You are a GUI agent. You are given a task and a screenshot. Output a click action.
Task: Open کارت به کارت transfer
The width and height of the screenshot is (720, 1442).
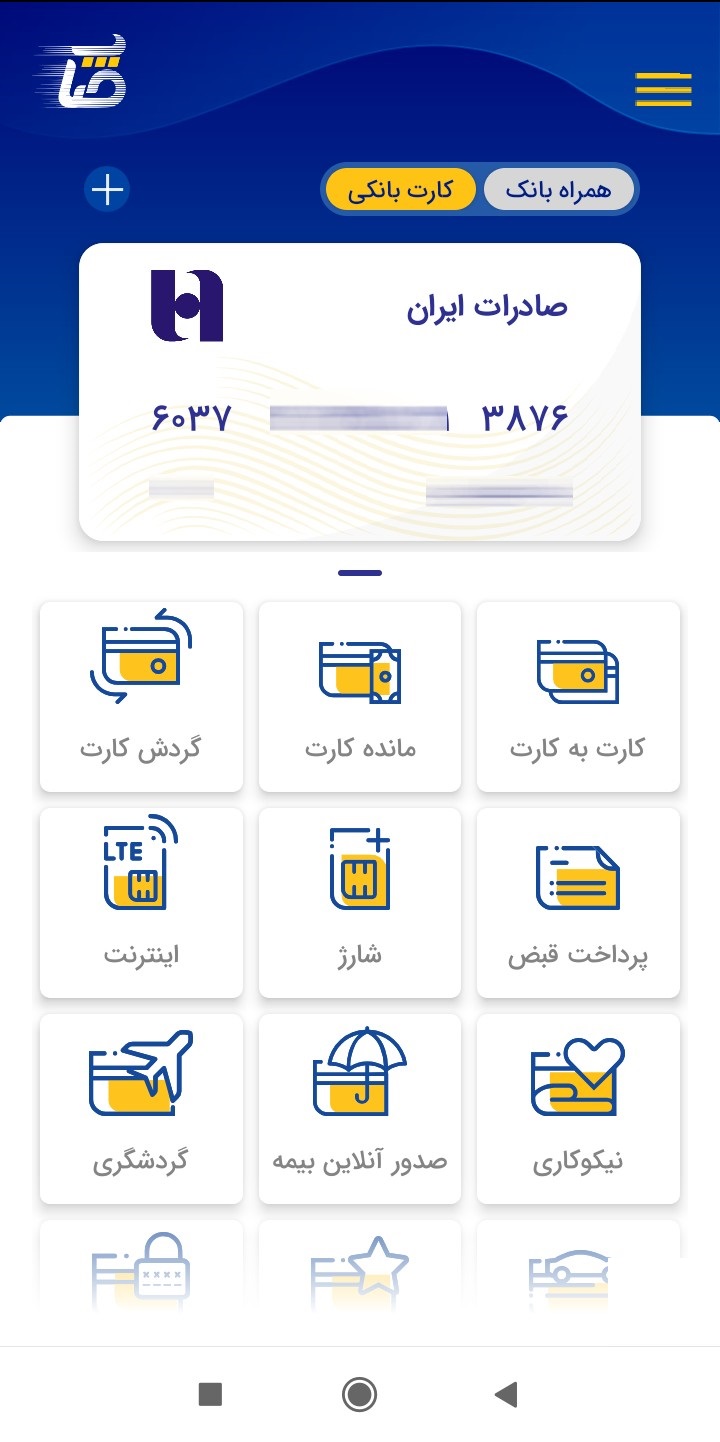click(578, 696)
